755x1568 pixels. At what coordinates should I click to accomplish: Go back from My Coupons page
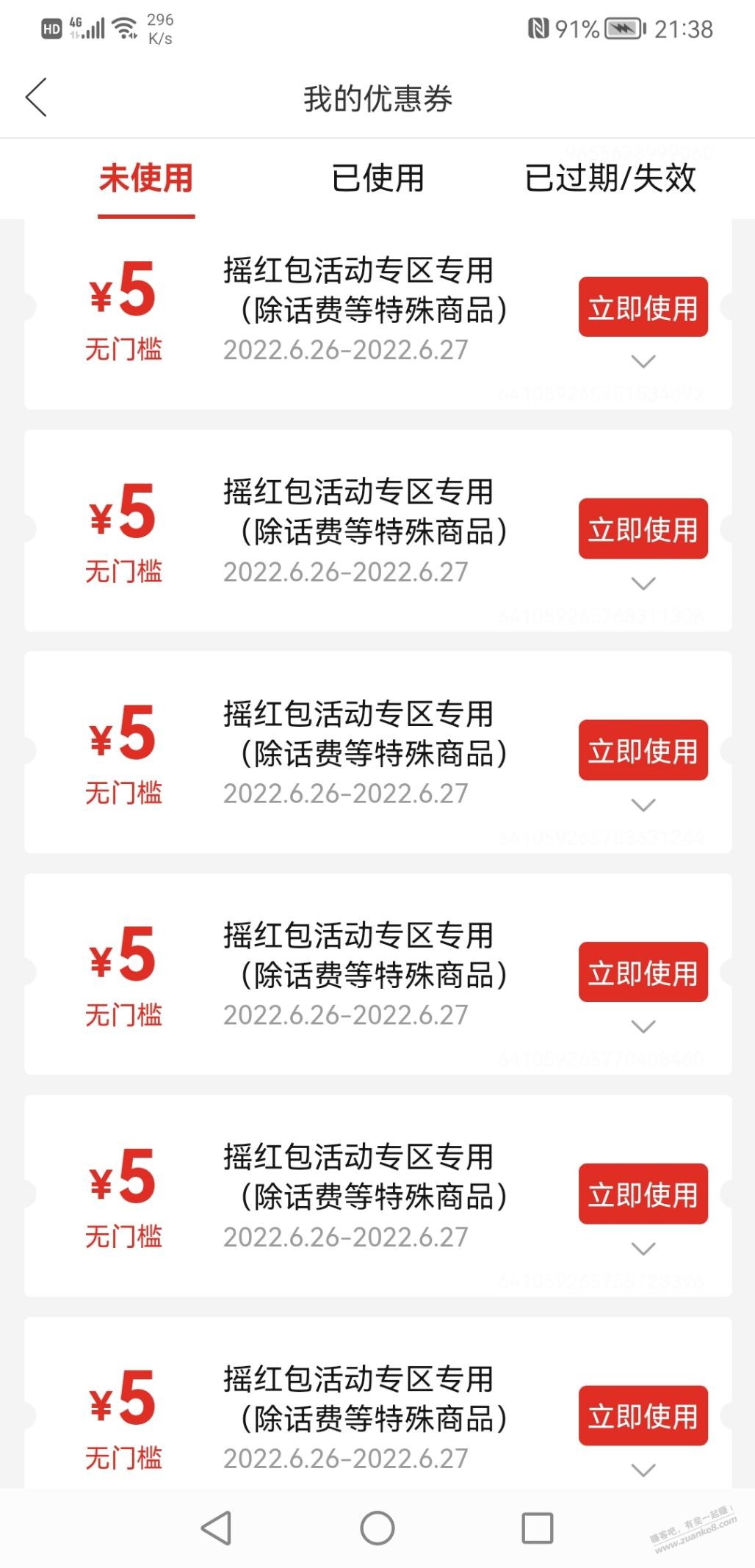pos(36,98)
